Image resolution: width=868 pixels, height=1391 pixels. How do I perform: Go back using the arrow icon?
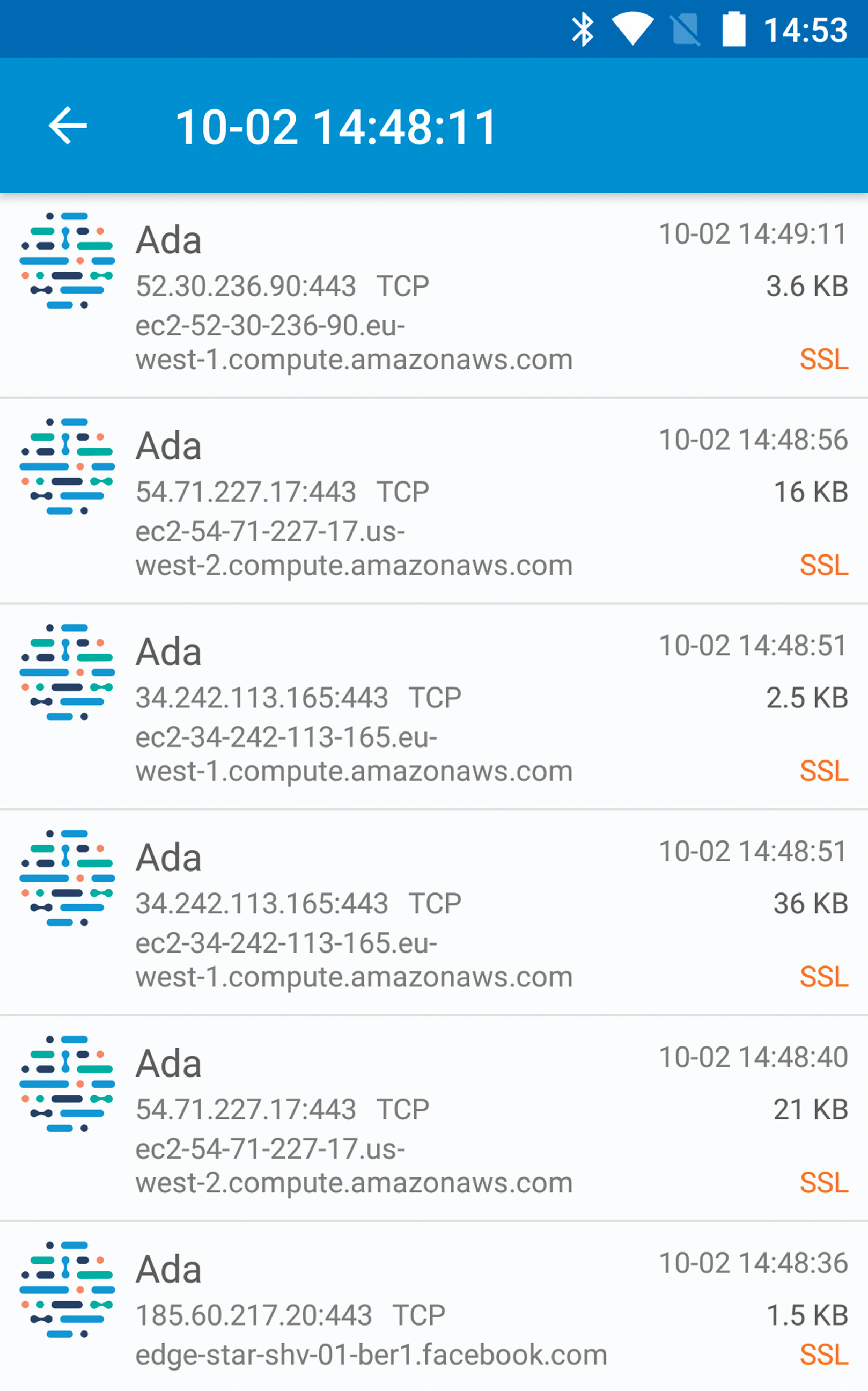point(68,125)
